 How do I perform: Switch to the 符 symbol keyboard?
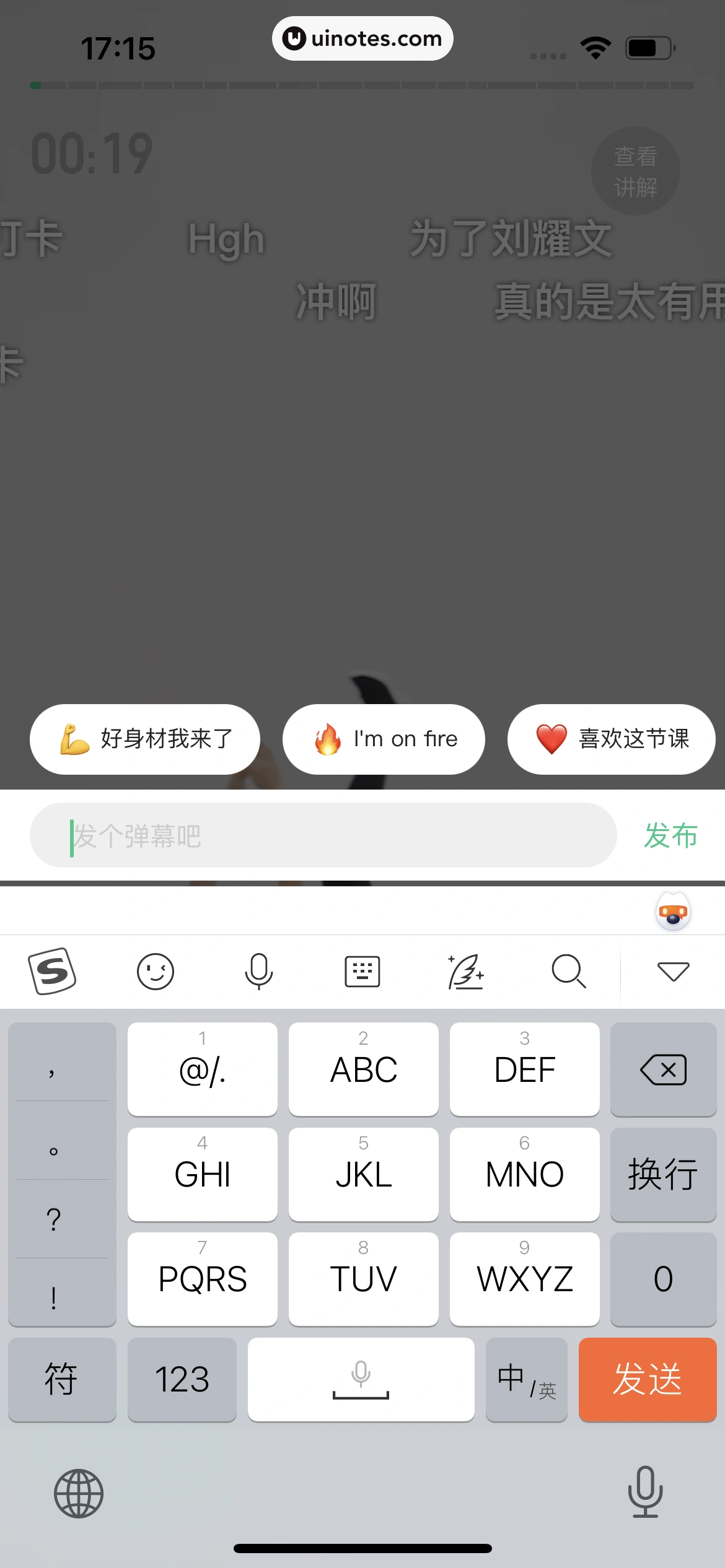coord(62,1379)
